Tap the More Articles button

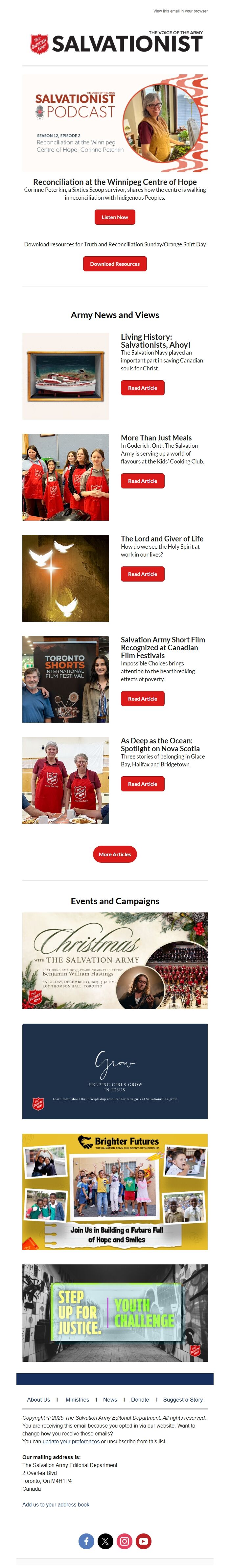(114, 854)
